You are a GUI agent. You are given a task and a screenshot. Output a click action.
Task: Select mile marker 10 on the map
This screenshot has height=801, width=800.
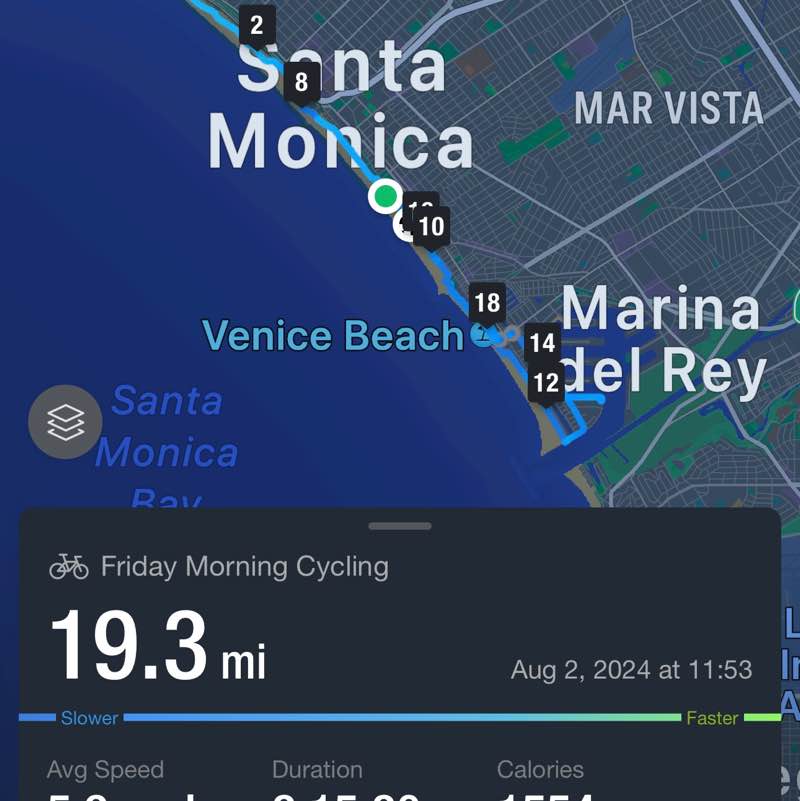(x=431, y=226)
